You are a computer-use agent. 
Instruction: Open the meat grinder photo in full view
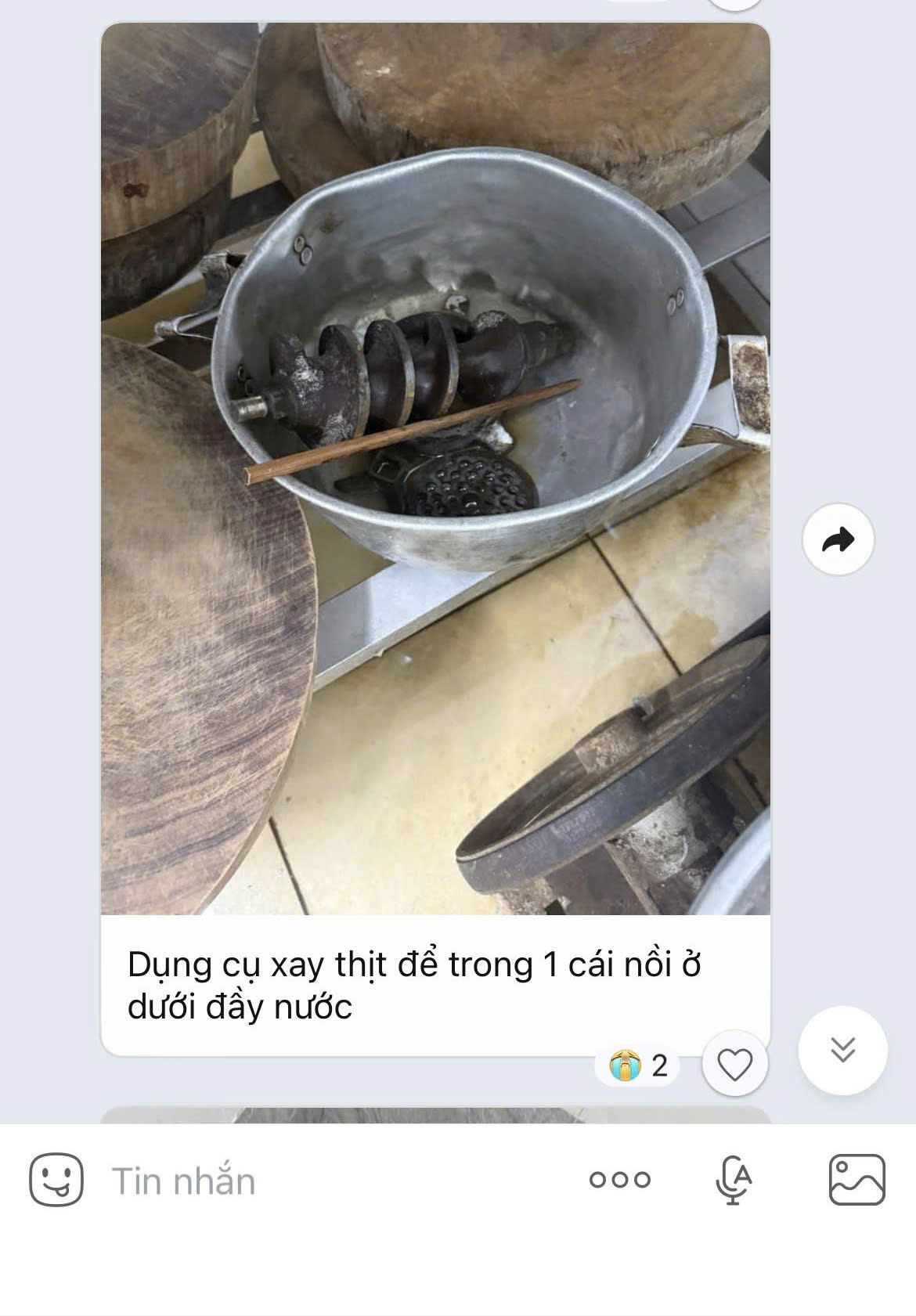pyautogui.click(x=435, y=470)
